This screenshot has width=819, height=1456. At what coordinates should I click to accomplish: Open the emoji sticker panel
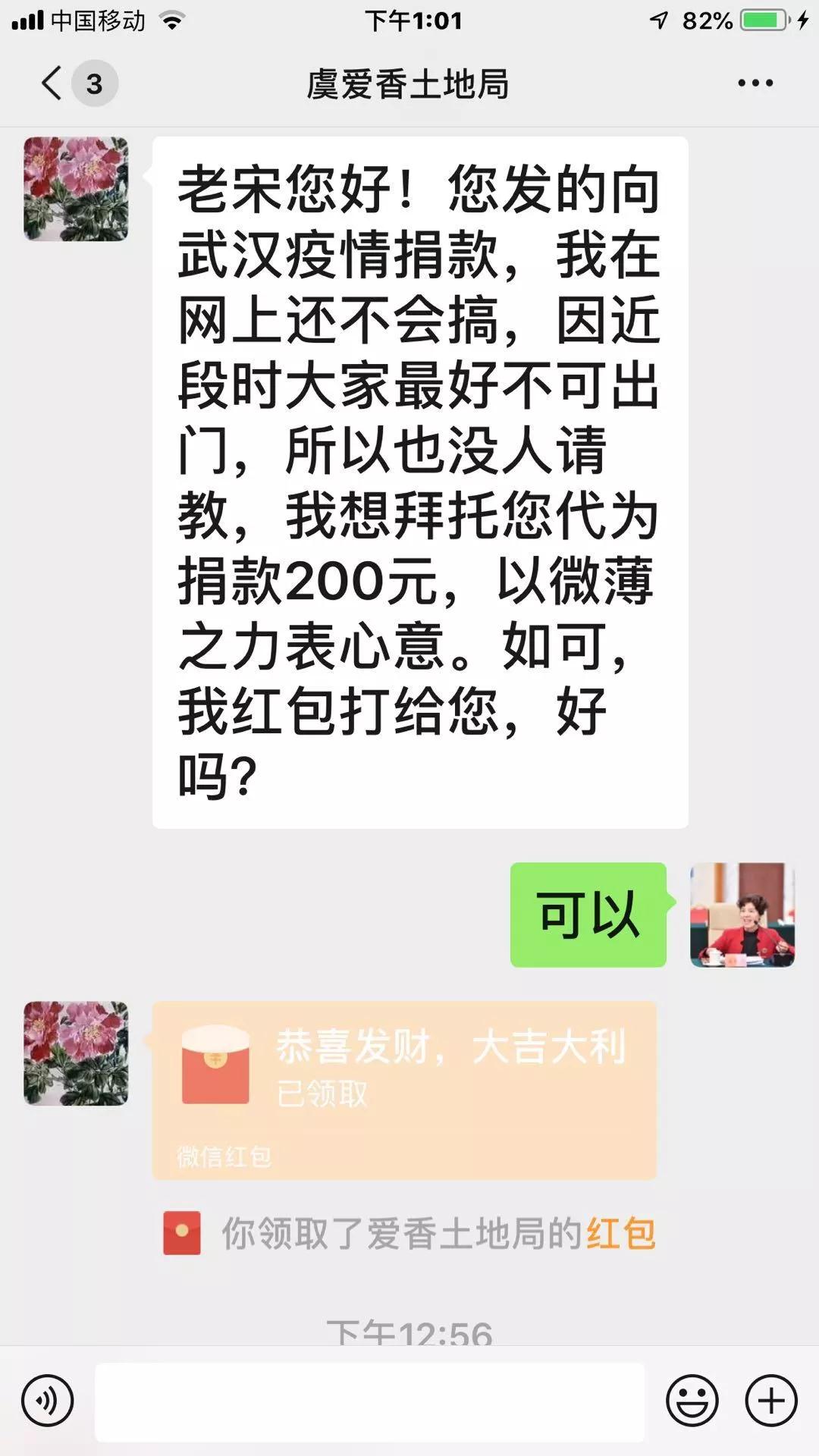click(x=692, y=1401)
